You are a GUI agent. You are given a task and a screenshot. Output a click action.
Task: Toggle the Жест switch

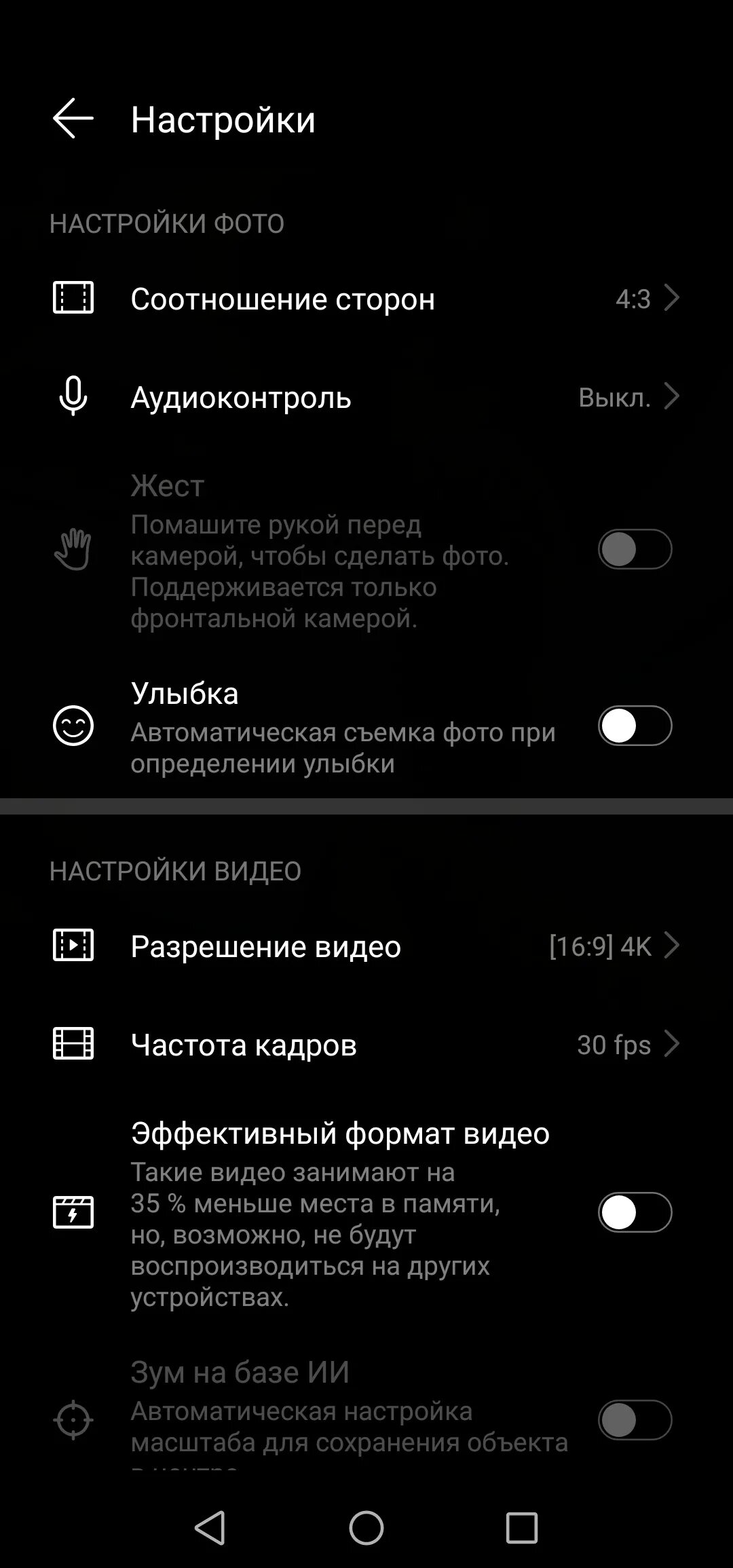tap(635, 549)
